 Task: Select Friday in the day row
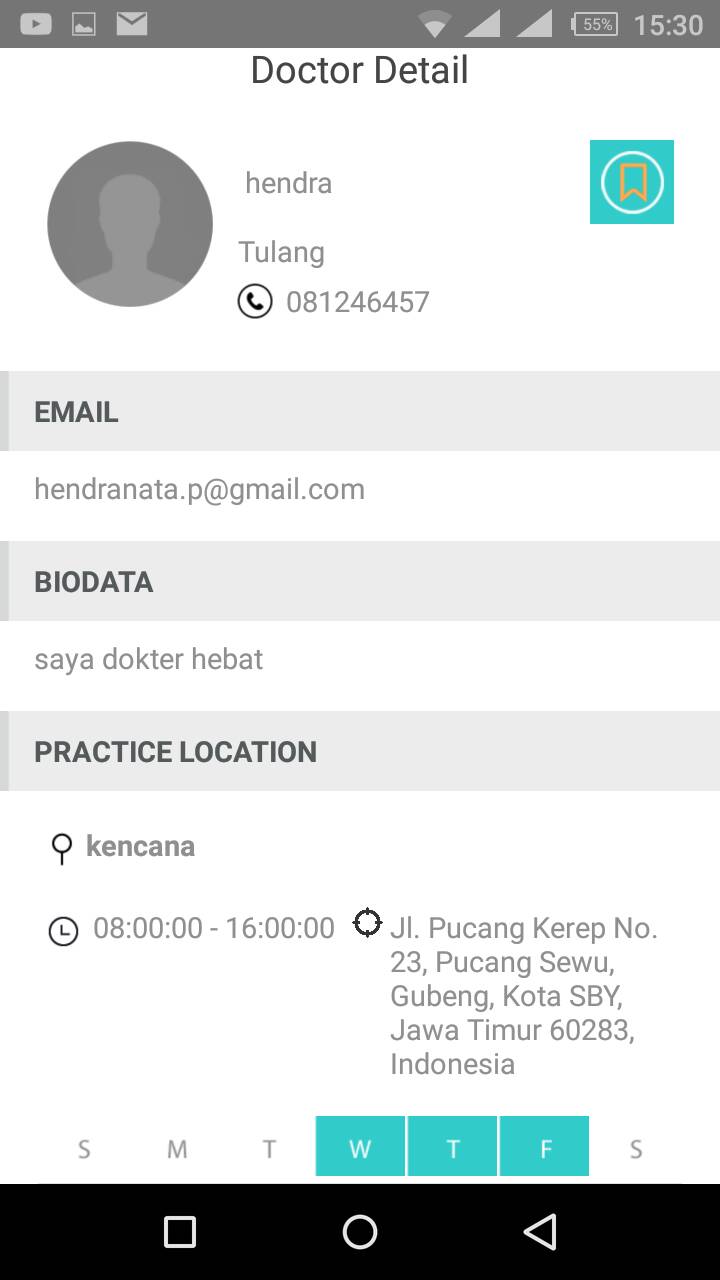click(544, 1147)
